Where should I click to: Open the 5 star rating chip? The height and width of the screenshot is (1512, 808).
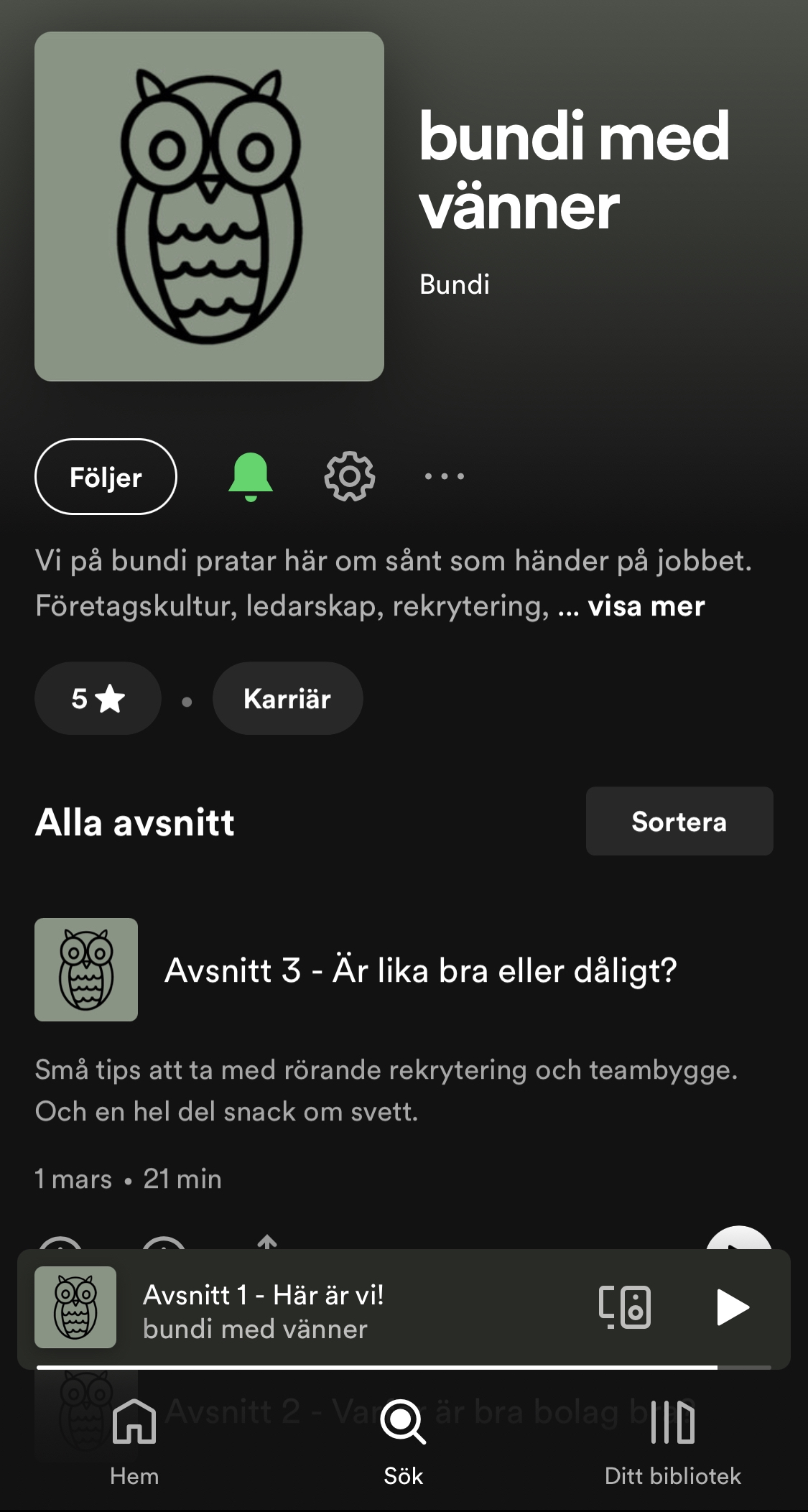coord(98,698)
